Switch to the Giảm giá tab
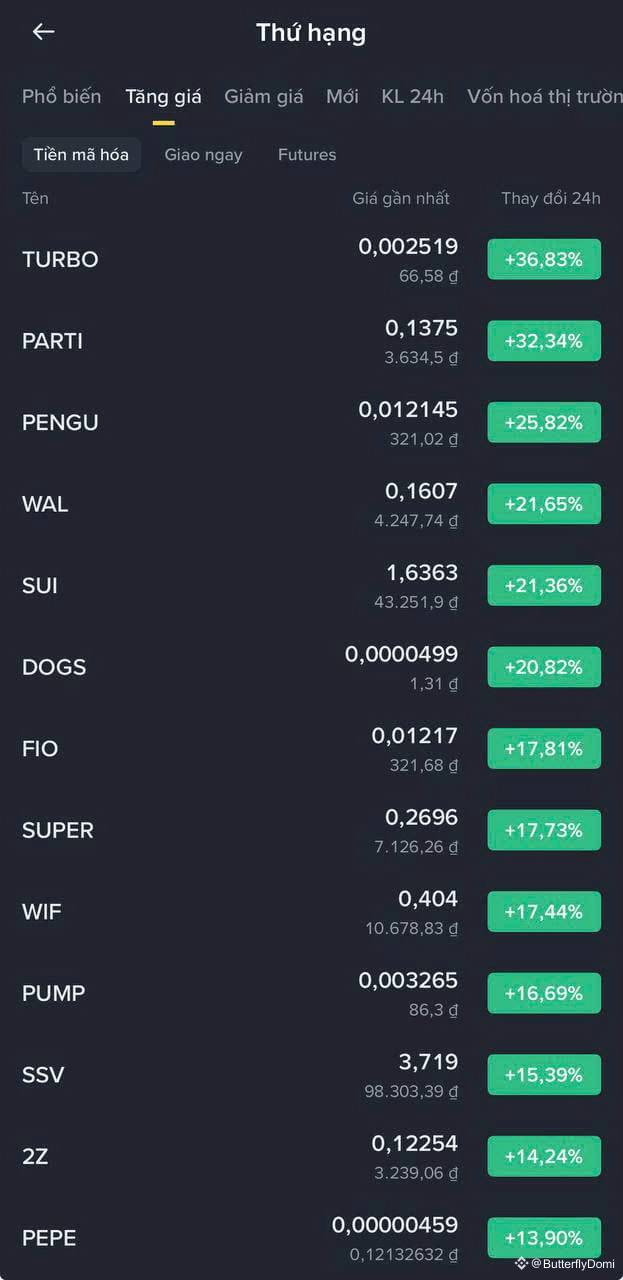623x1280 pixels. click(x=263, y=97)
